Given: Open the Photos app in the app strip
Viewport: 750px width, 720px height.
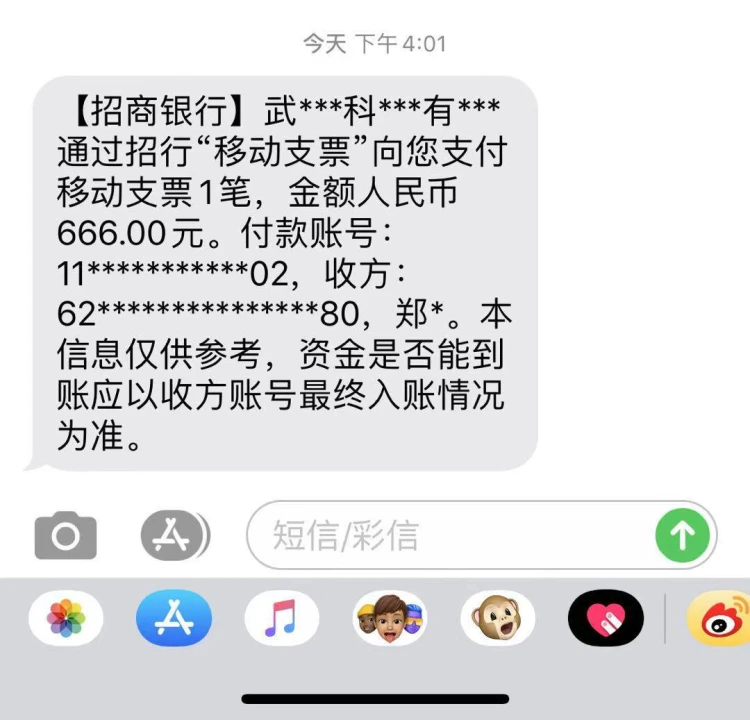Looking at the screenshot, I should (66, 618).
